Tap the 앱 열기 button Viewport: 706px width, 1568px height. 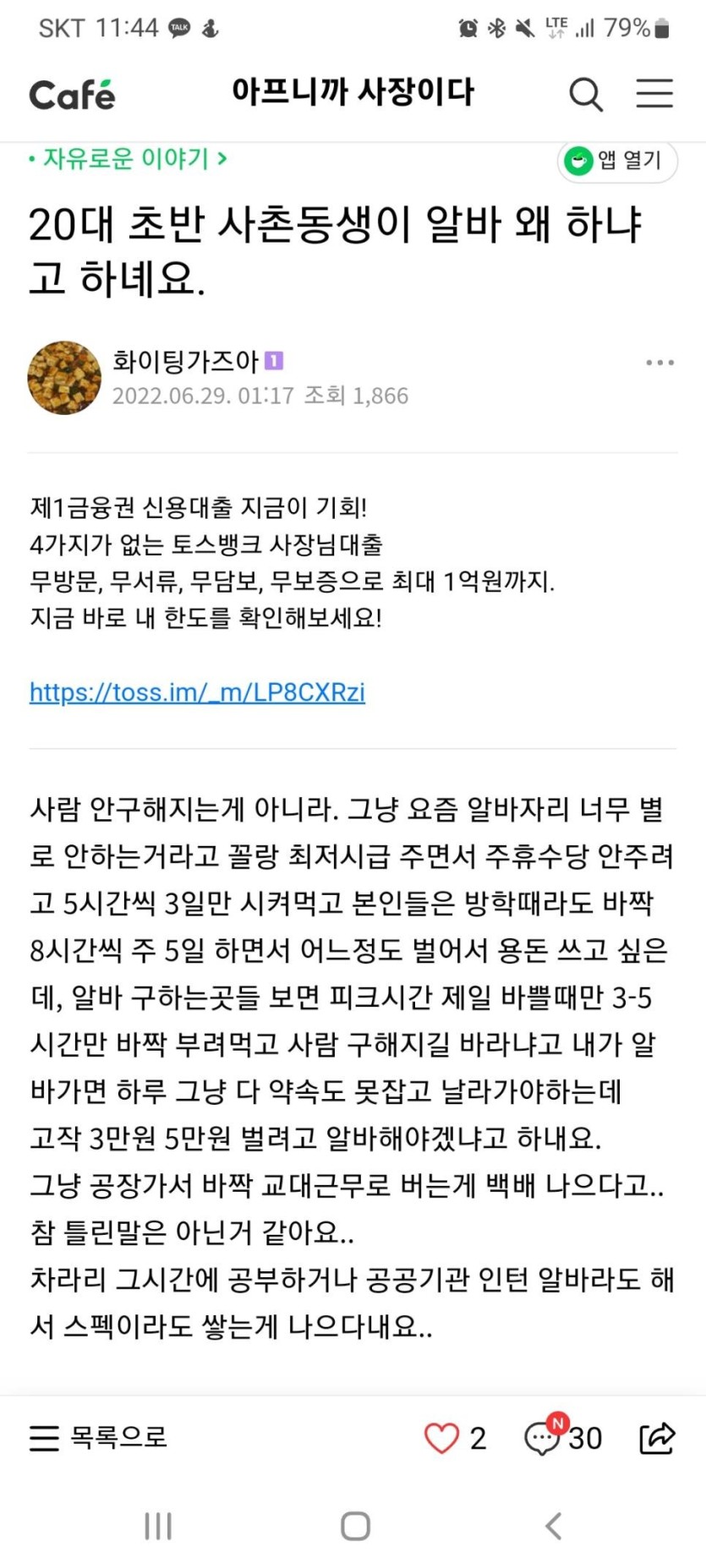(x=617, y=161)
